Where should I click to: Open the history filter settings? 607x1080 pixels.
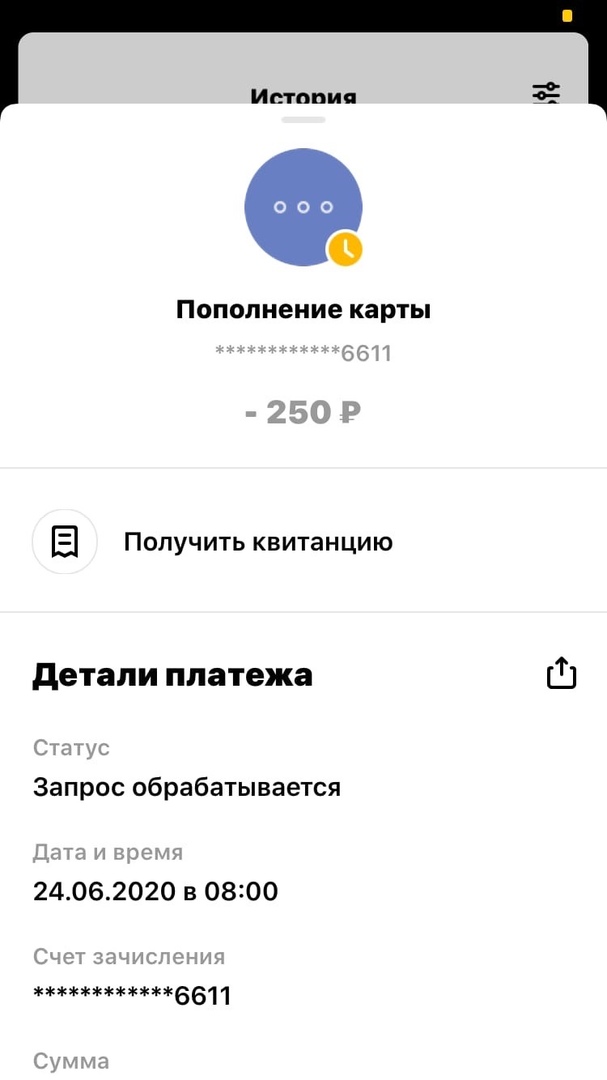click(546, 93)
